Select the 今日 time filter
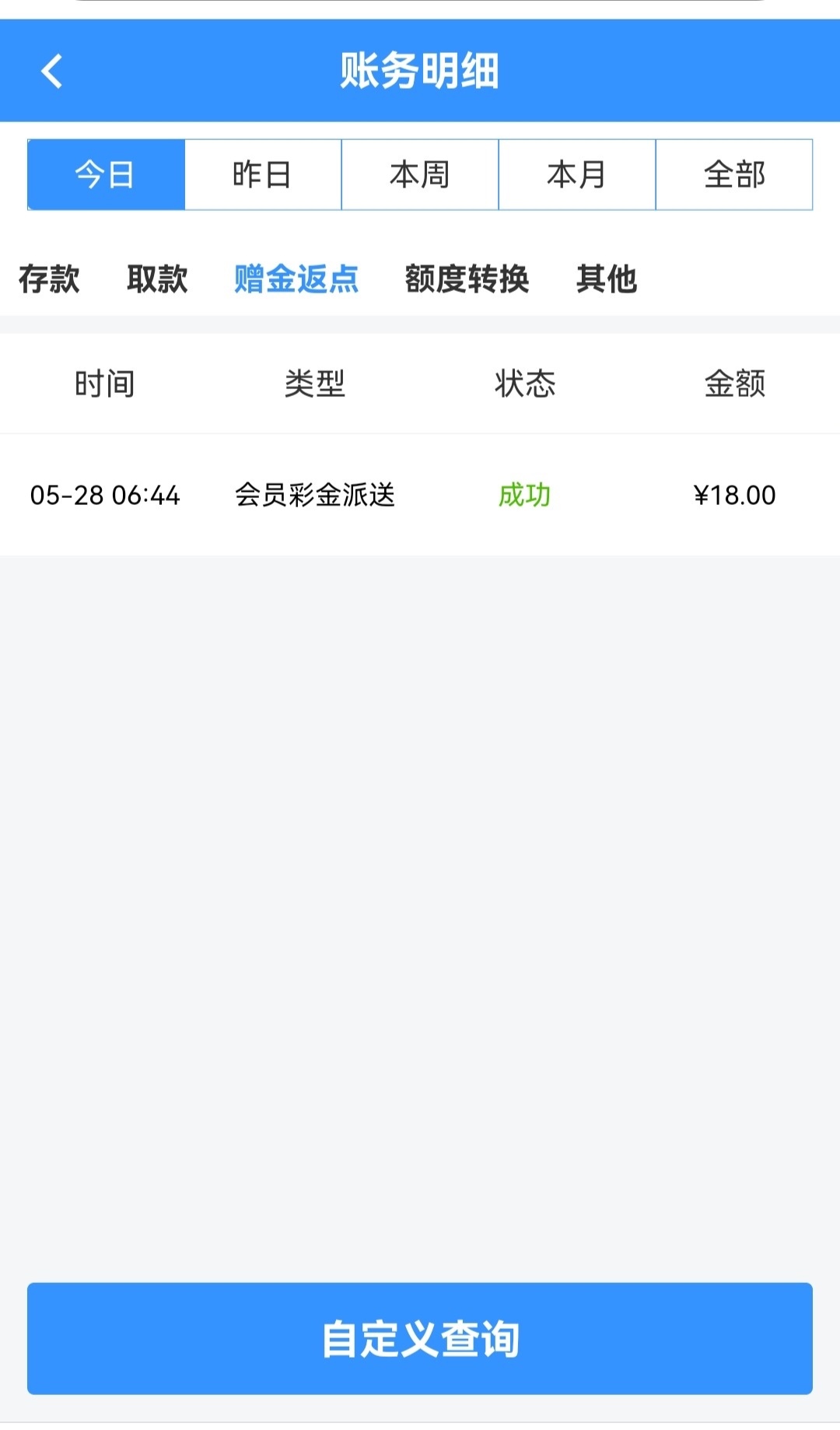Screen dimensions: 840x1430 [106, 175]
